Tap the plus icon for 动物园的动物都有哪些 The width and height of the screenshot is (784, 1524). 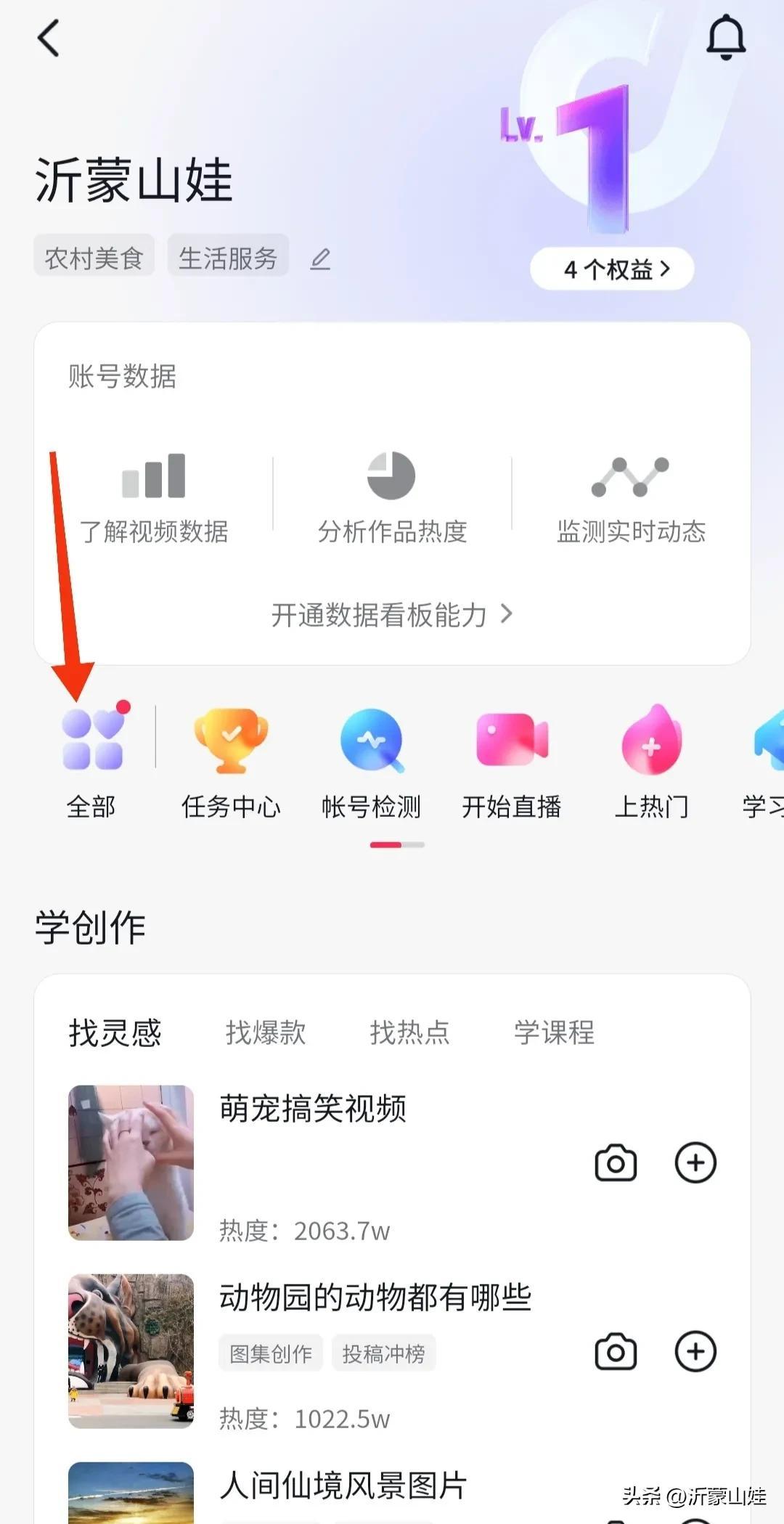(x=695, y=1352)
